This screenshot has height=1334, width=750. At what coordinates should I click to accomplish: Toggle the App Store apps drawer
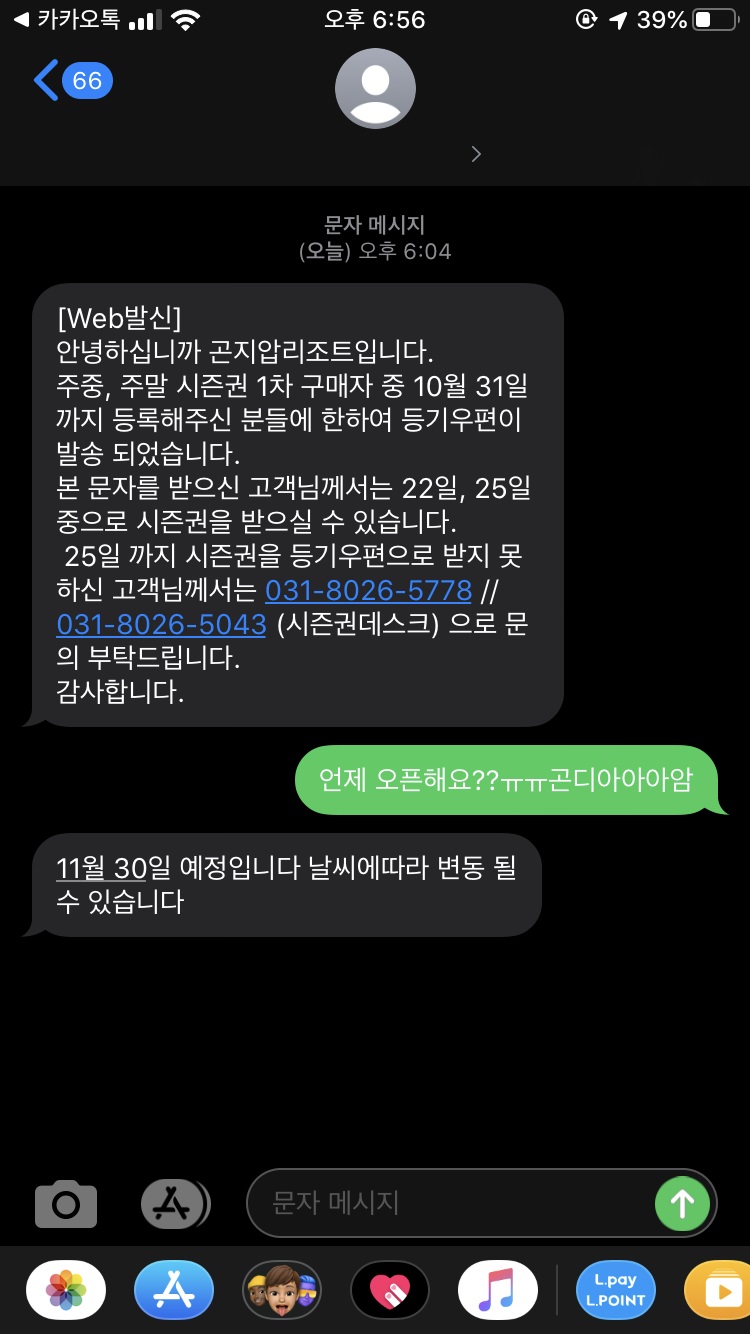coord(174,1203)
